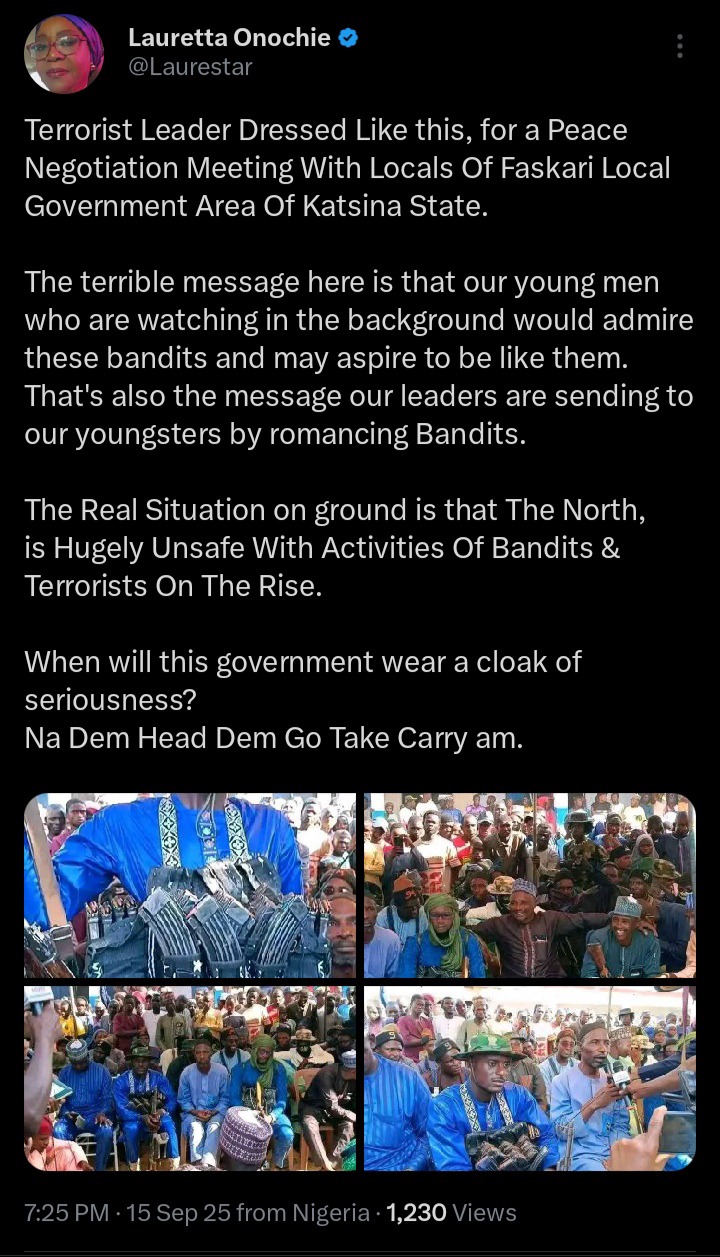Open the tweet's overflow menu

pos(680,46)
